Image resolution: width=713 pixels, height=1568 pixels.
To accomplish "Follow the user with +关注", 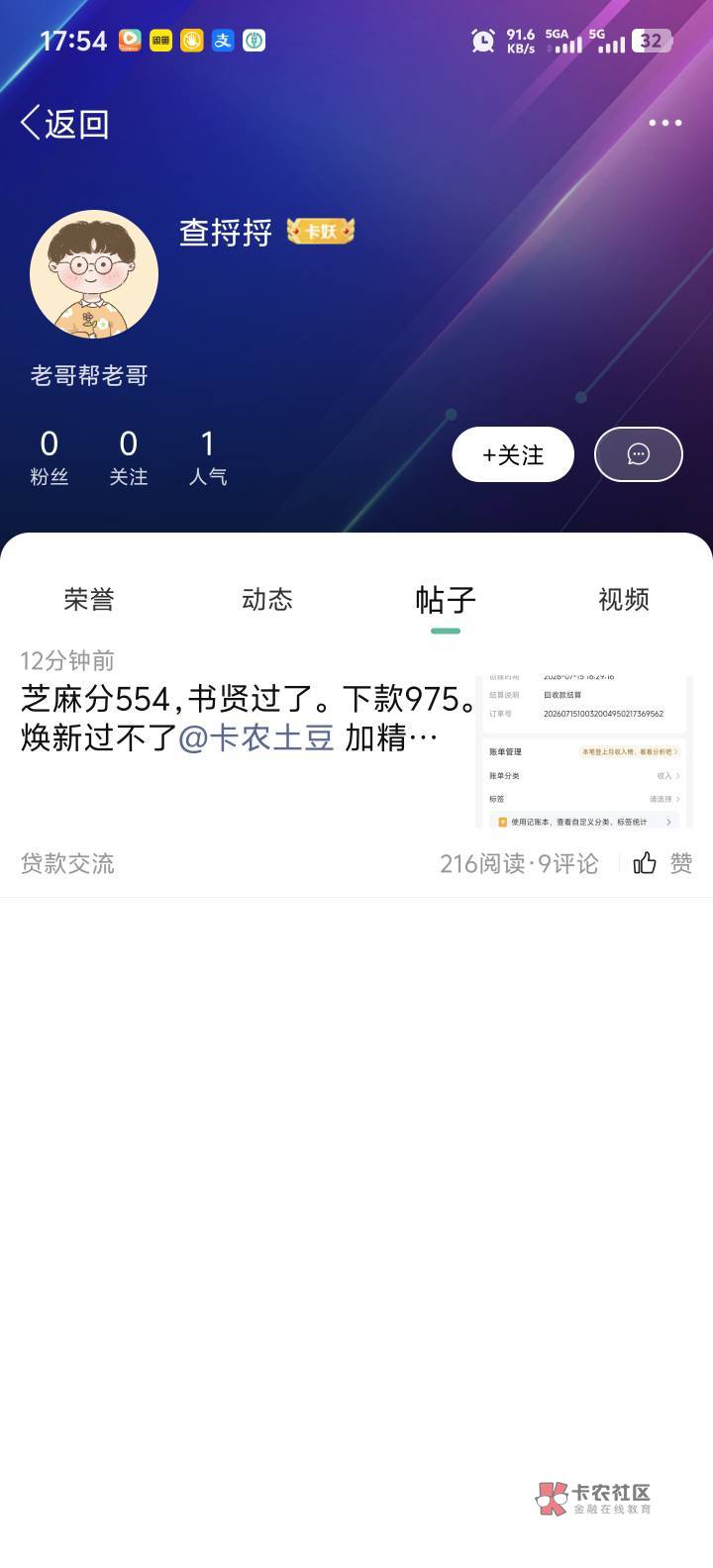I will pos(513,454).
